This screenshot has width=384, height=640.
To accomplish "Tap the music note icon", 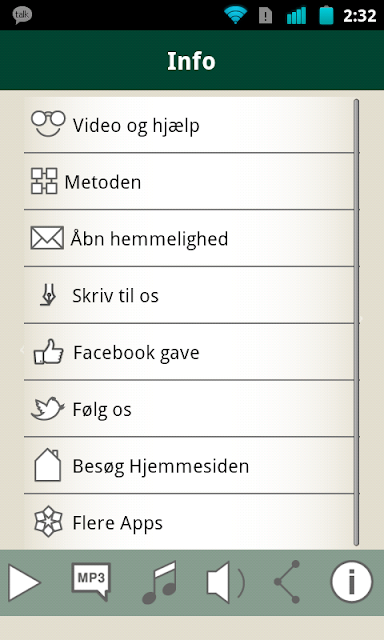I will [160, 582].
